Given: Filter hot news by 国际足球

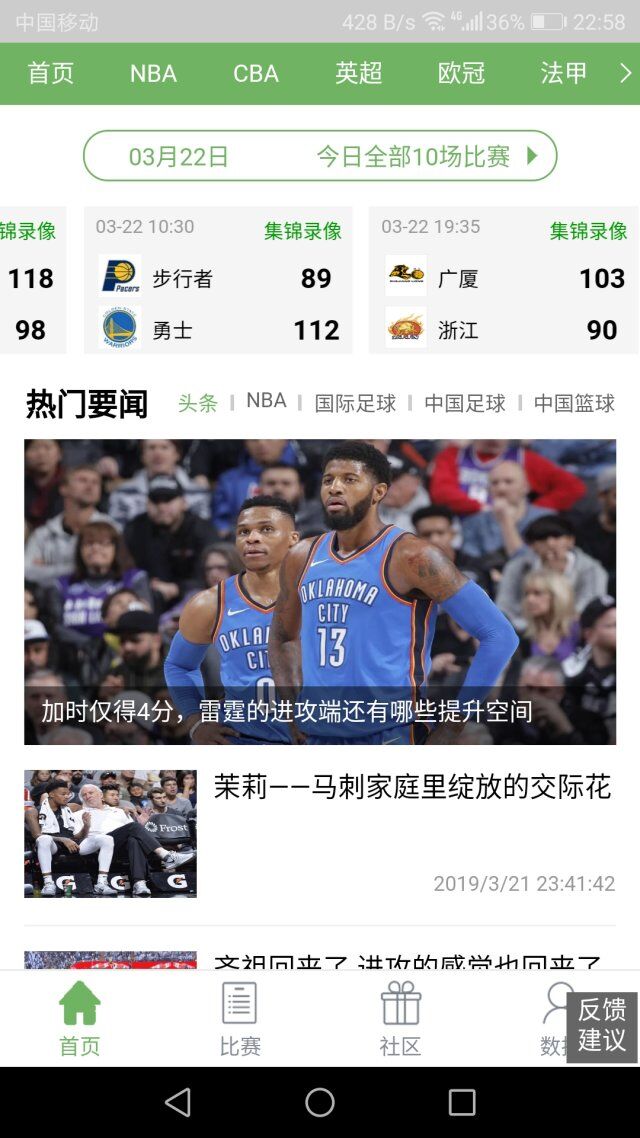Looking at the screenshot, I should coord(355,403).
